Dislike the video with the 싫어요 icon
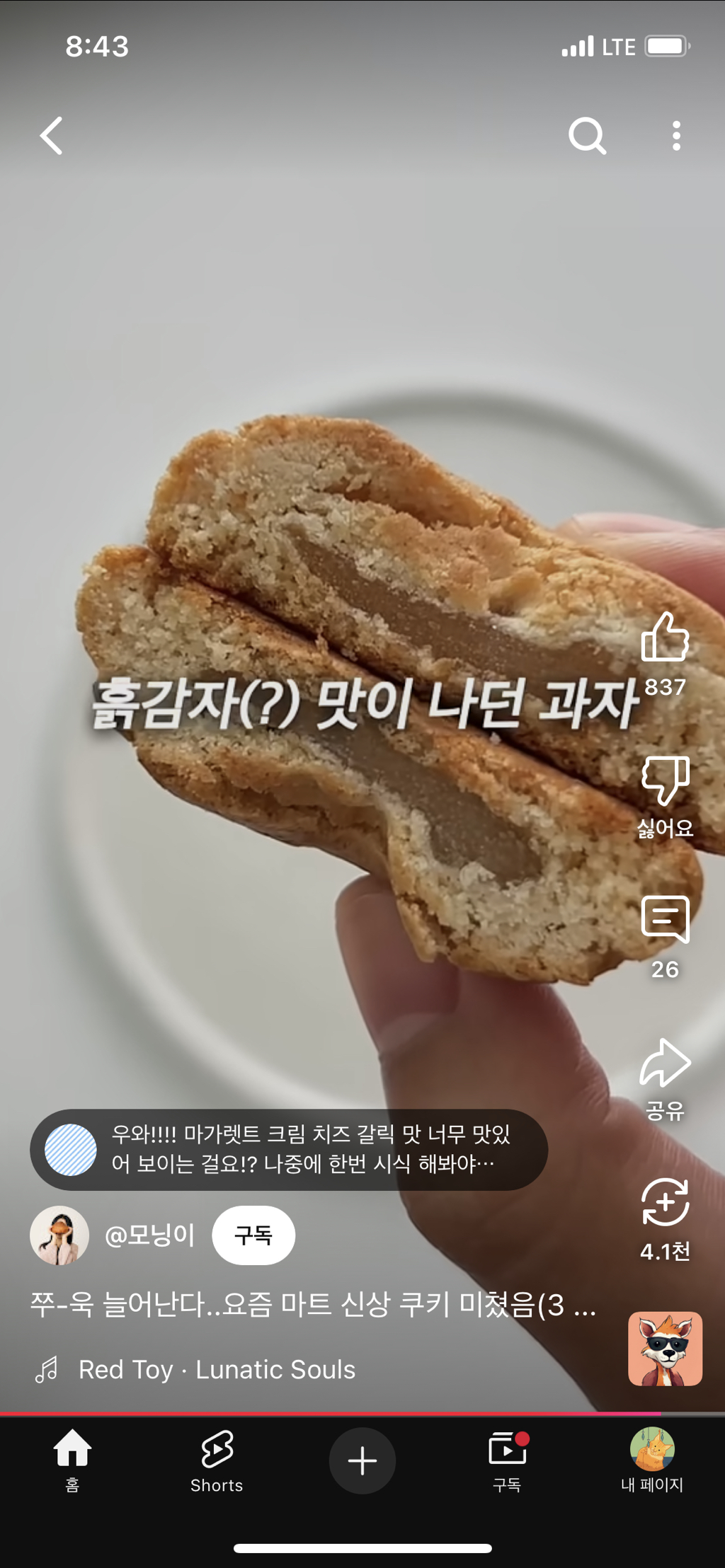 pyautogui.click(x=665, y=780)
